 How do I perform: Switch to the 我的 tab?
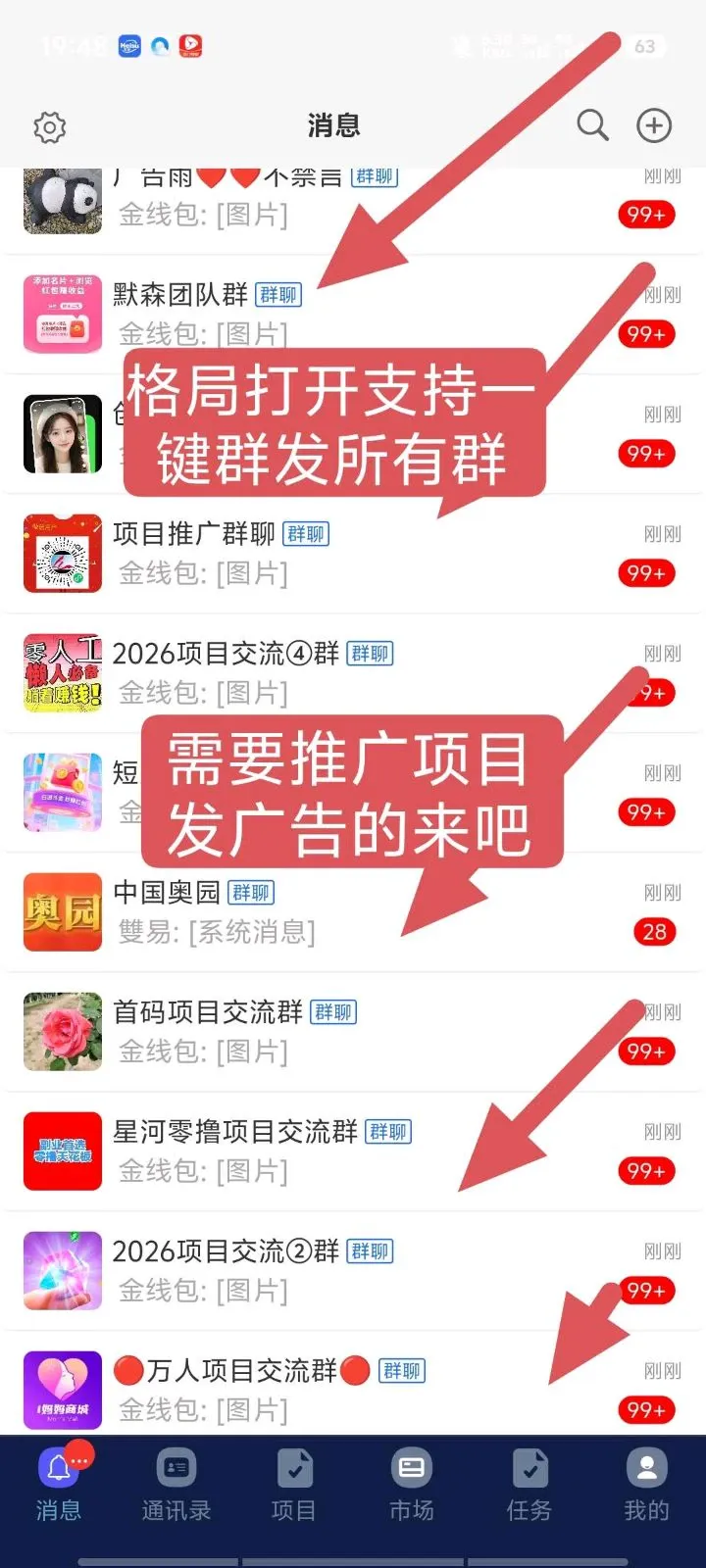646,1485
